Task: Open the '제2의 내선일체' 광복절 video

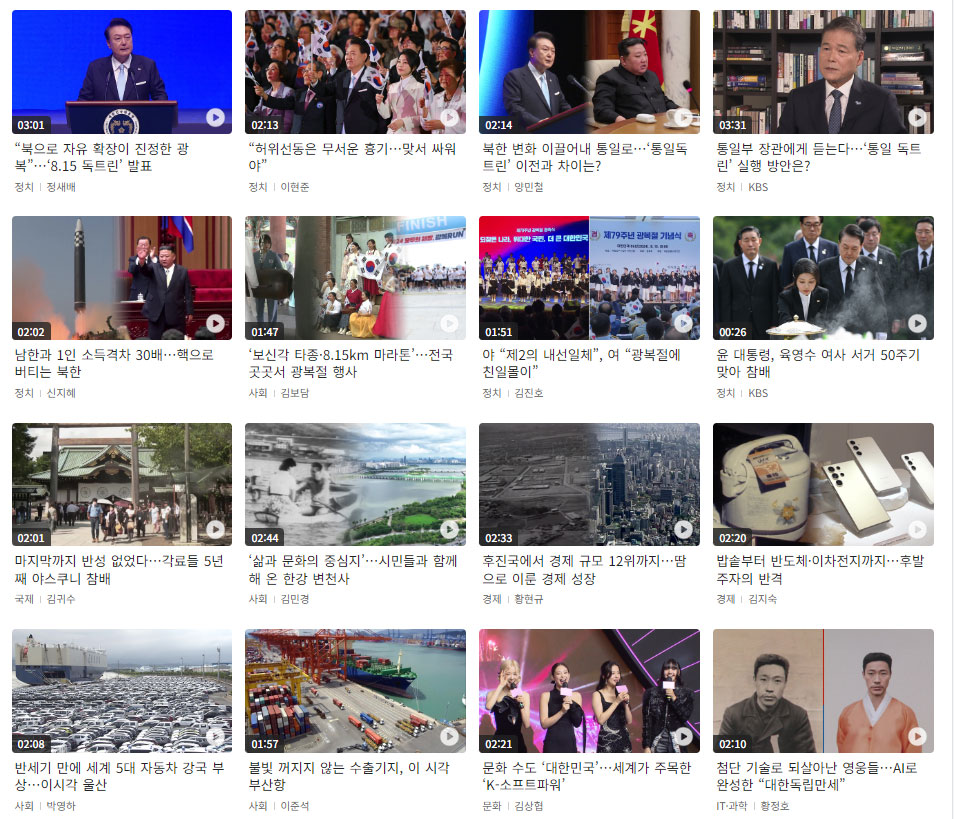Action: click(589, 278)
